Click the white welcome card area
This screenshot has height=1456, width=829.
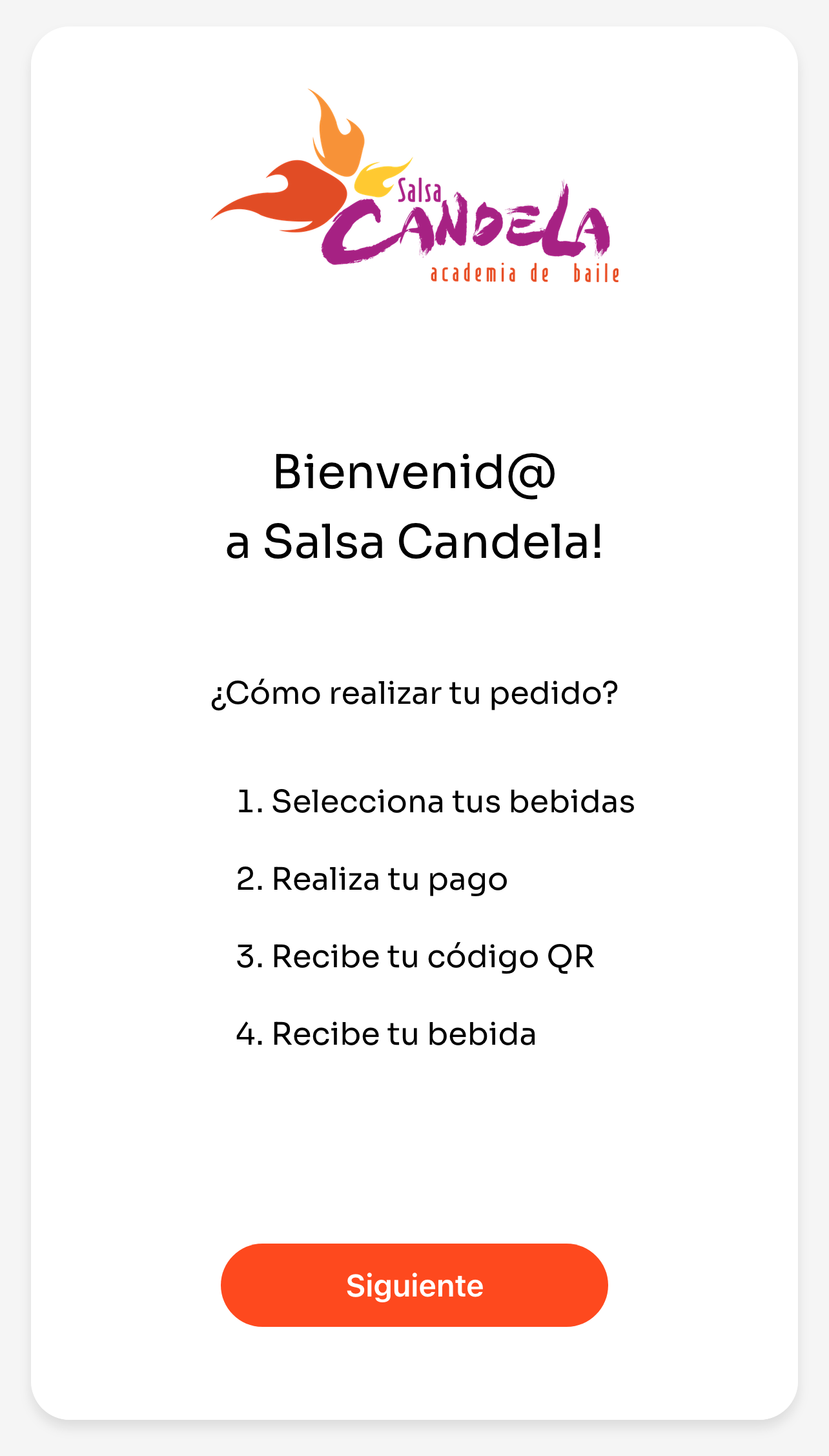click(x=414, y=362)
